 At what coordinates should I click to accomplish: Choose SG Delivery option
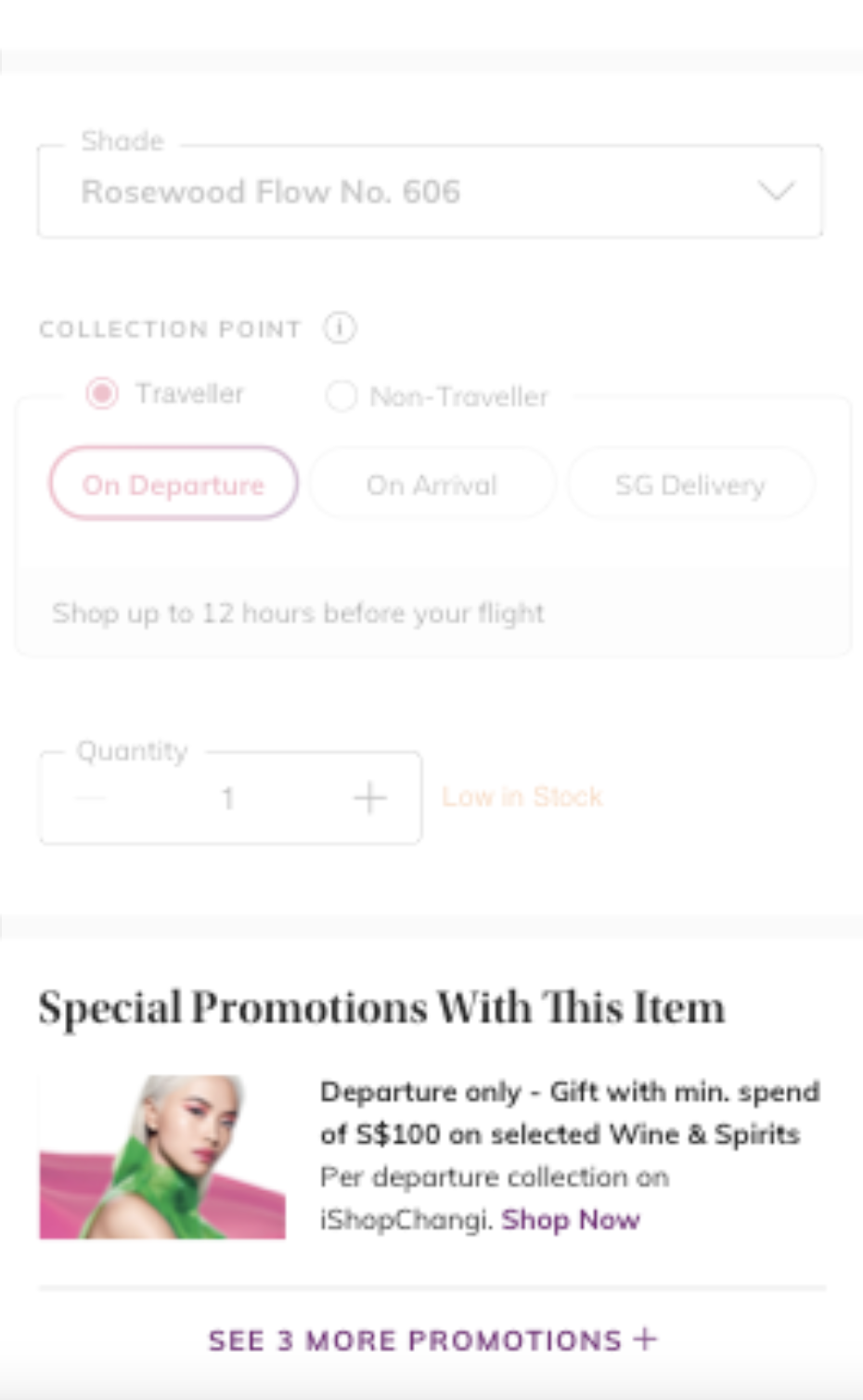pyautogui.click(x=690, y=484)
